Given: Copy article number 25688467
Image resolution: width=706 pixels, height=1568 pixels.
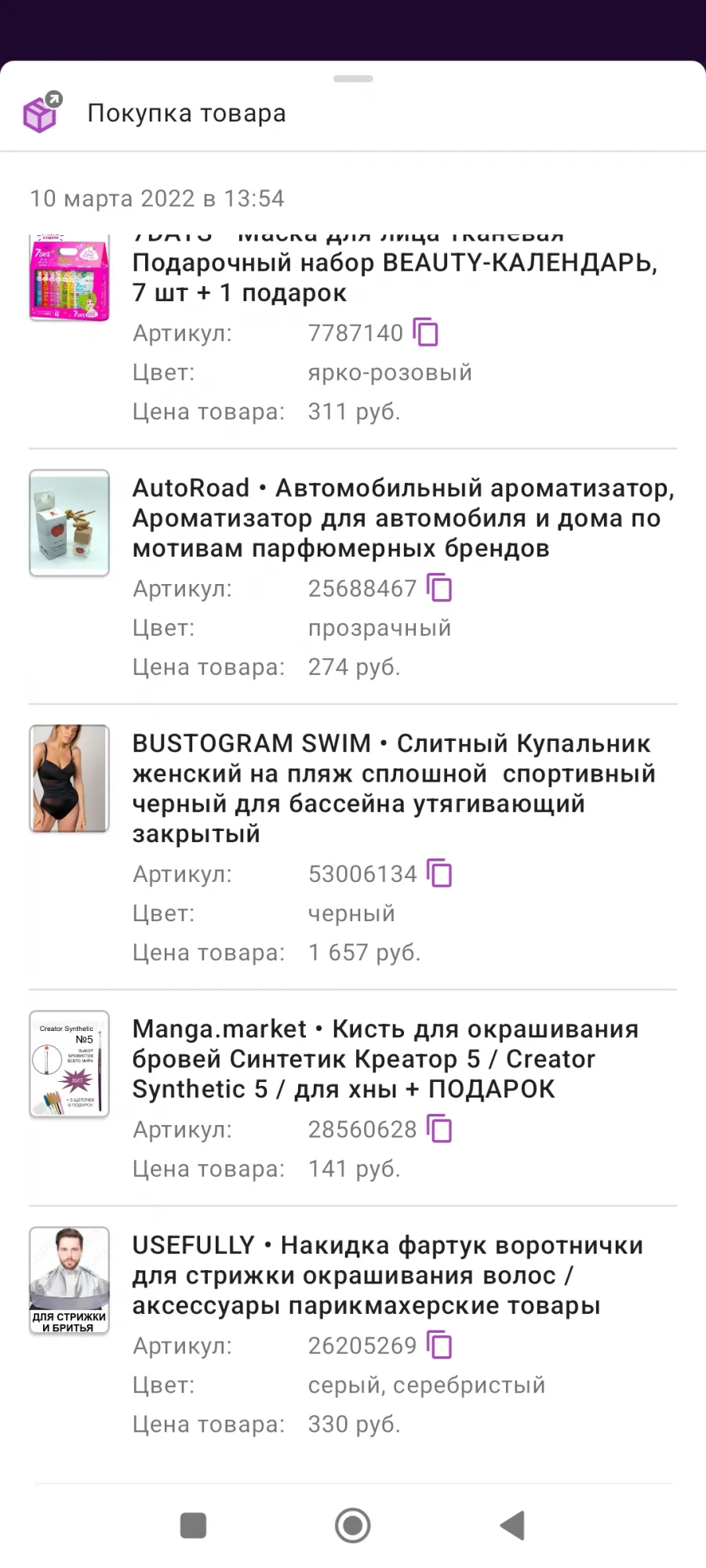Looking at the screenshot, I should point(439,588).
